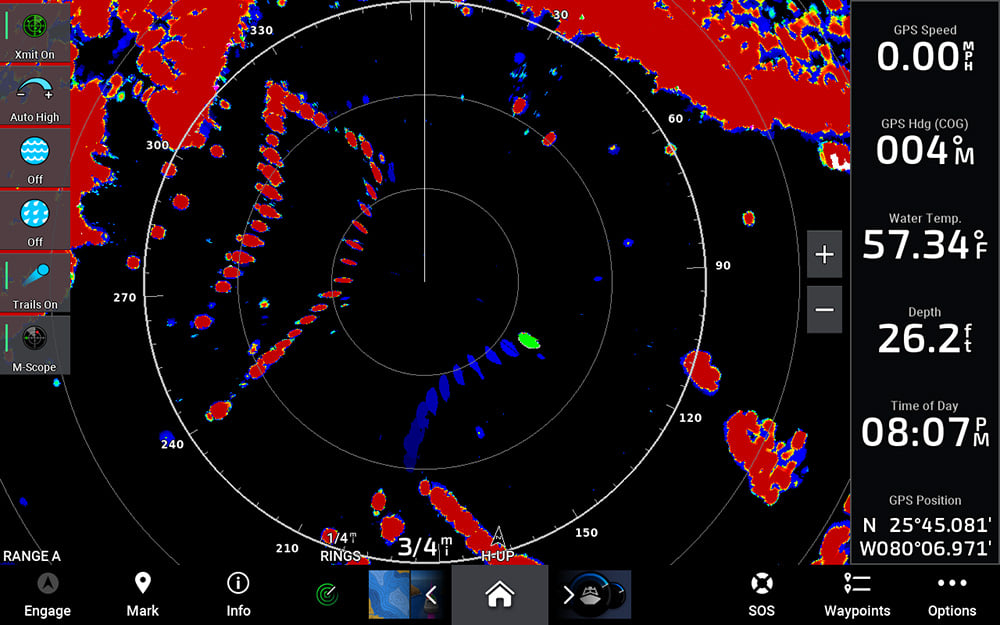Open the Waypoints list
The height and width of the screenshot is (625, 1000).
(x=857, y=595)
